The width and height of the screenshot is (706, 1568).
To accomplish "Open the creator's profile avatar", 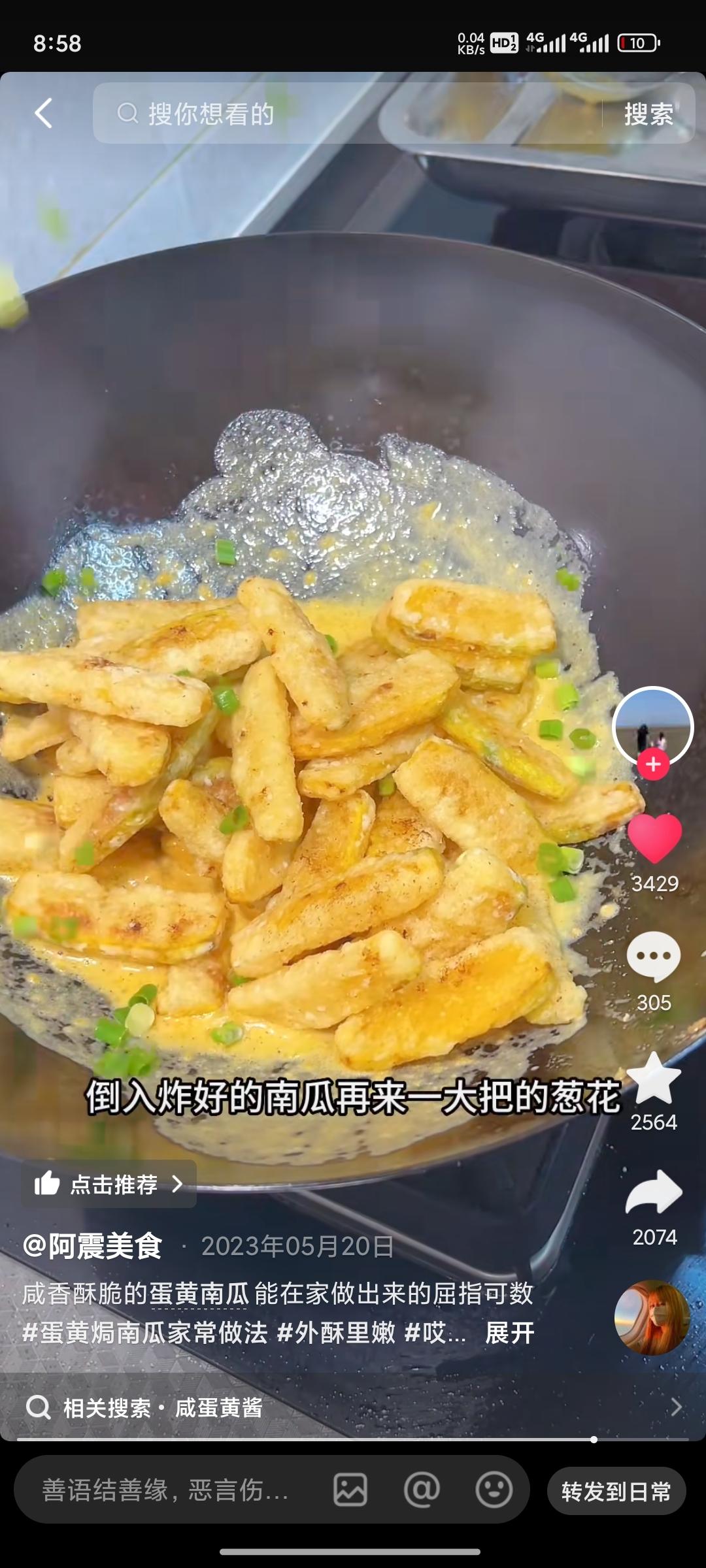I will (652, 725).
